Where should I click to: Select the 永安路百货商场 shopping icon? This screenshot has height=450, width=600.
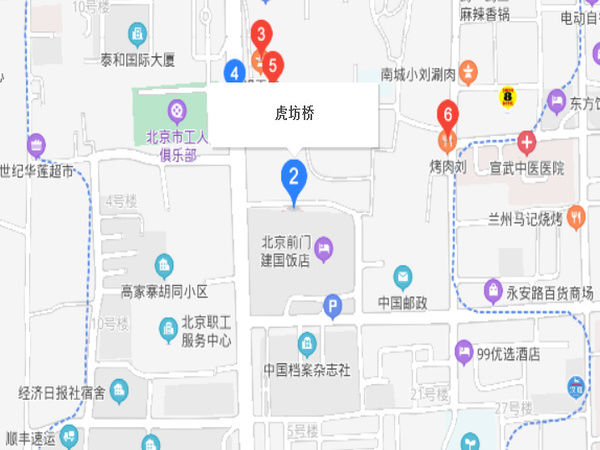493,291
